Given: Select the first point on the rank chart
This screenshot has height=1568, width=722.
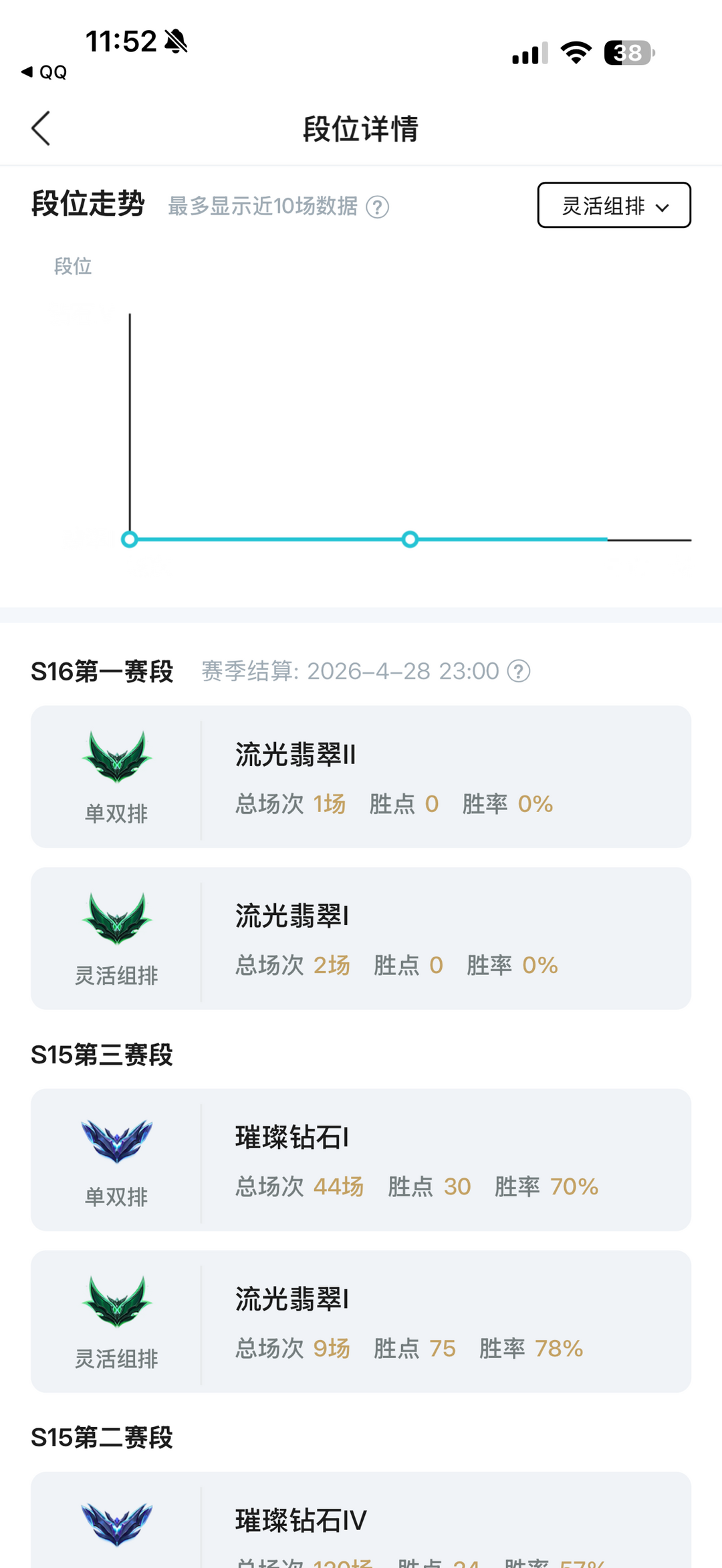Looking at the screenshot, I should (x=130, y=539).
